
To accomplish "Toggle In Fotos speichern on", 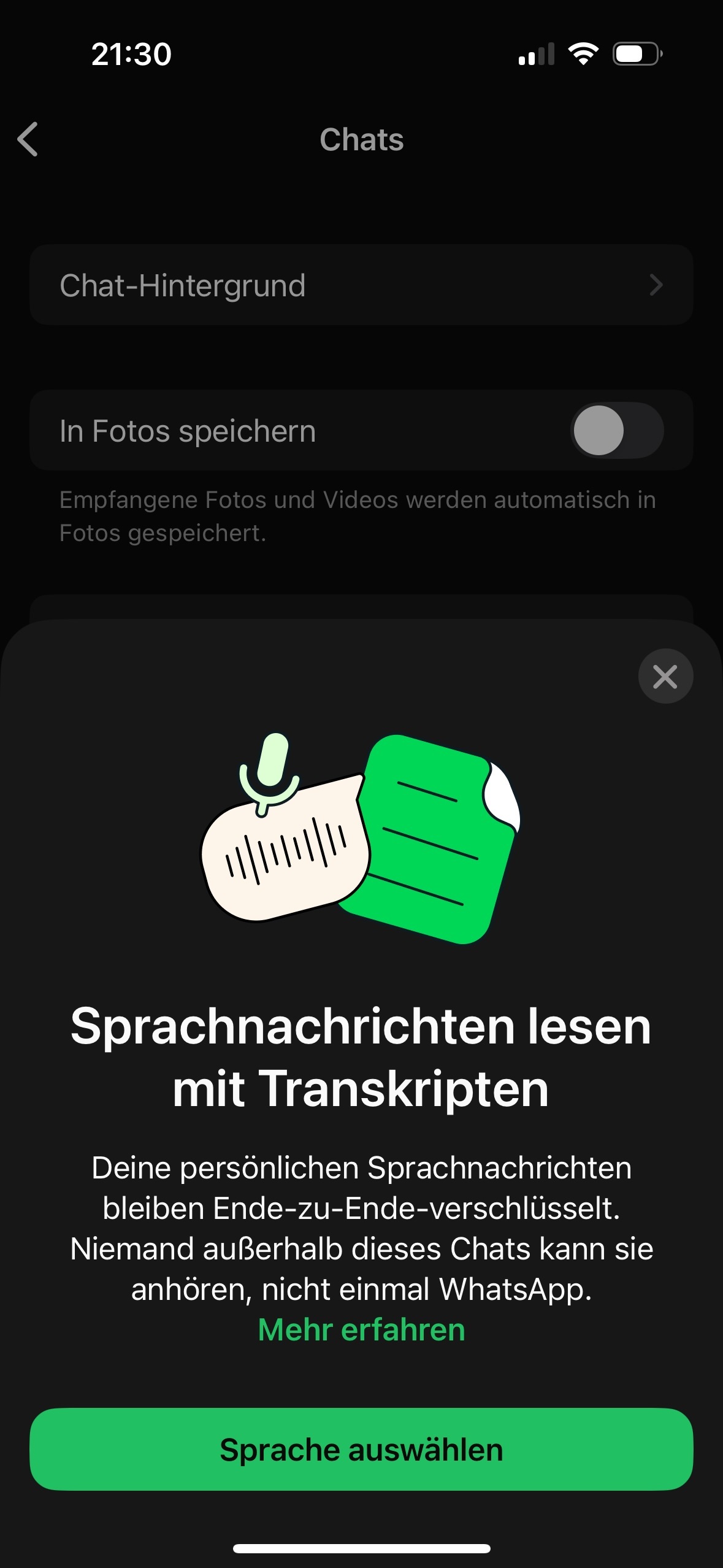I will [x=617, y=430].
